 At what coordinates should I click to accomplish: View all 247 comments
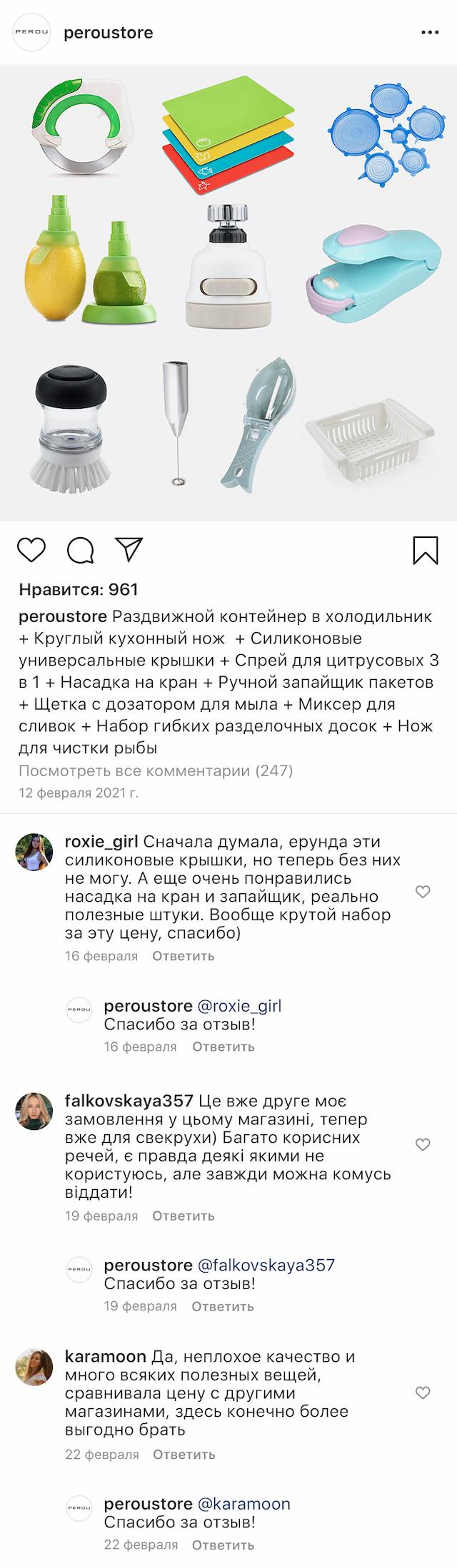click(156, 771)
